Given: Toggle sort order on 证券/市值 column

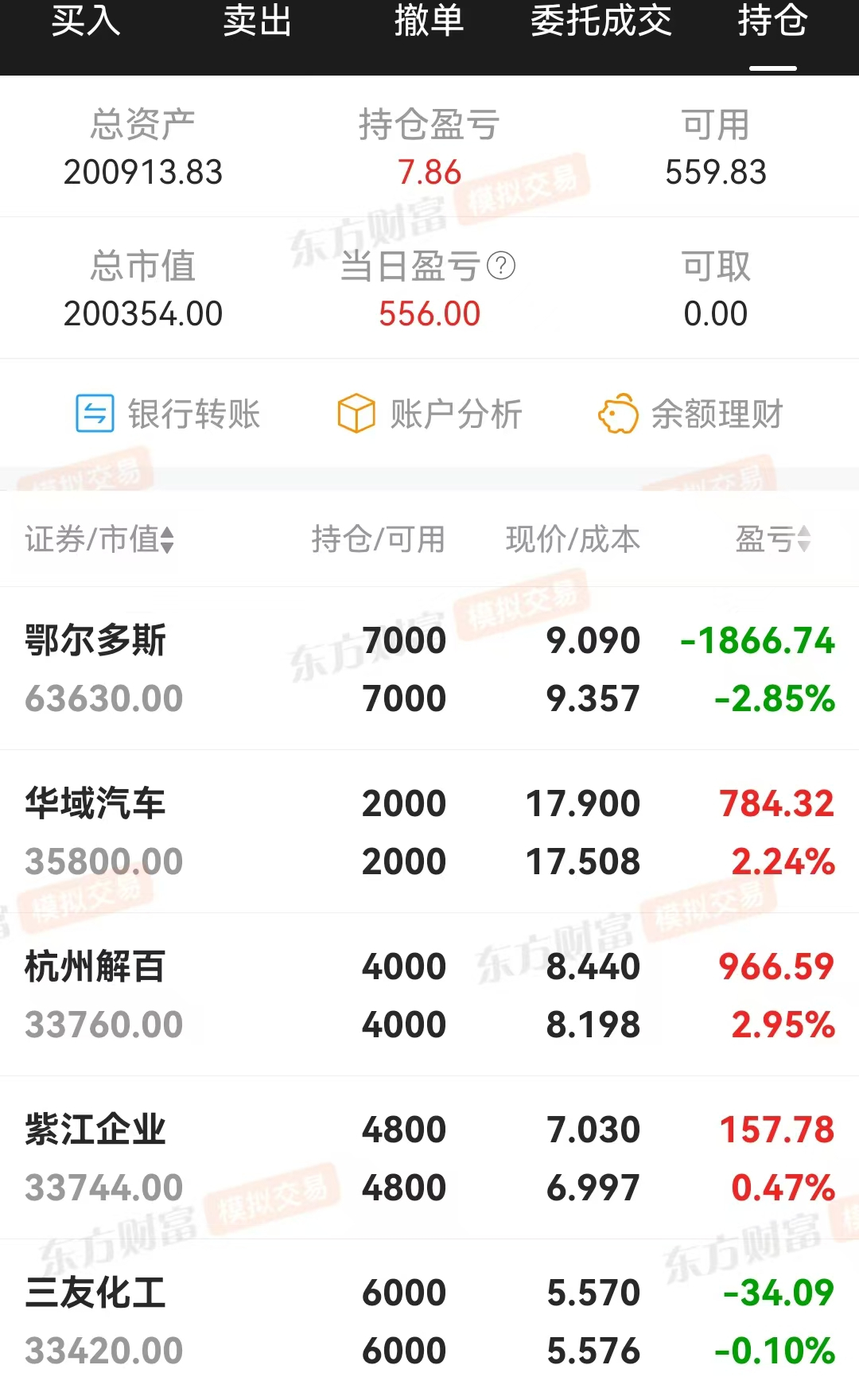Looking at the screenshot, I should tap(97, 539).
